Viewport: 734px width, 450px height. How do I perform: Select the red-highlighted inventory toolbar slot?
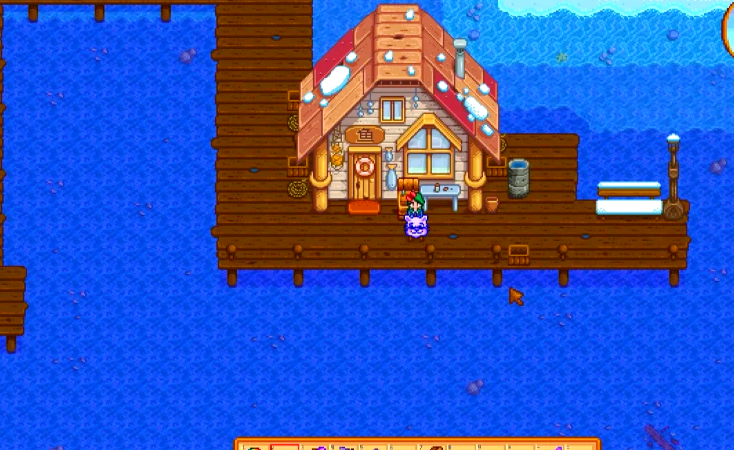coord(285,446)
